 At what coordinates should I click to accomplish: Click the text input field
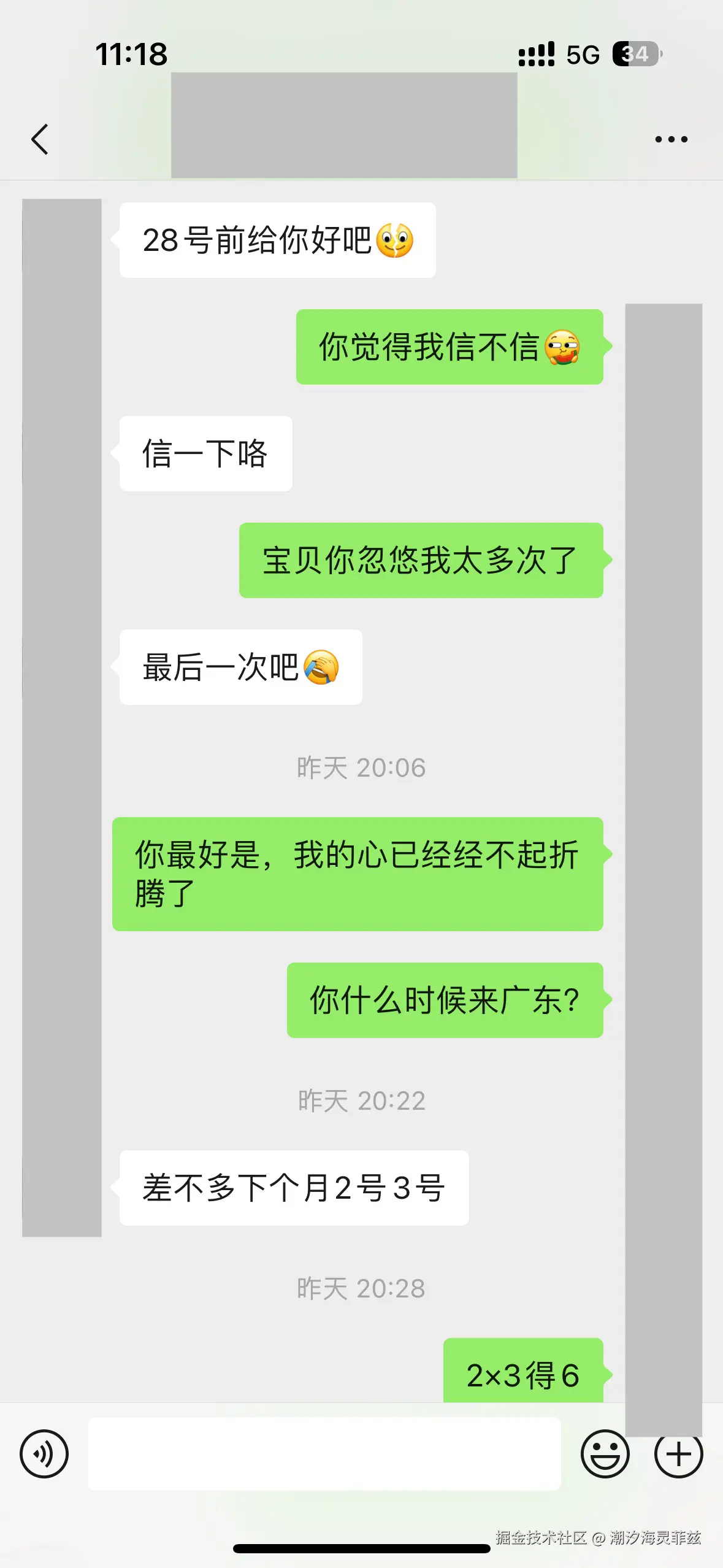[x=325, y=1454]
